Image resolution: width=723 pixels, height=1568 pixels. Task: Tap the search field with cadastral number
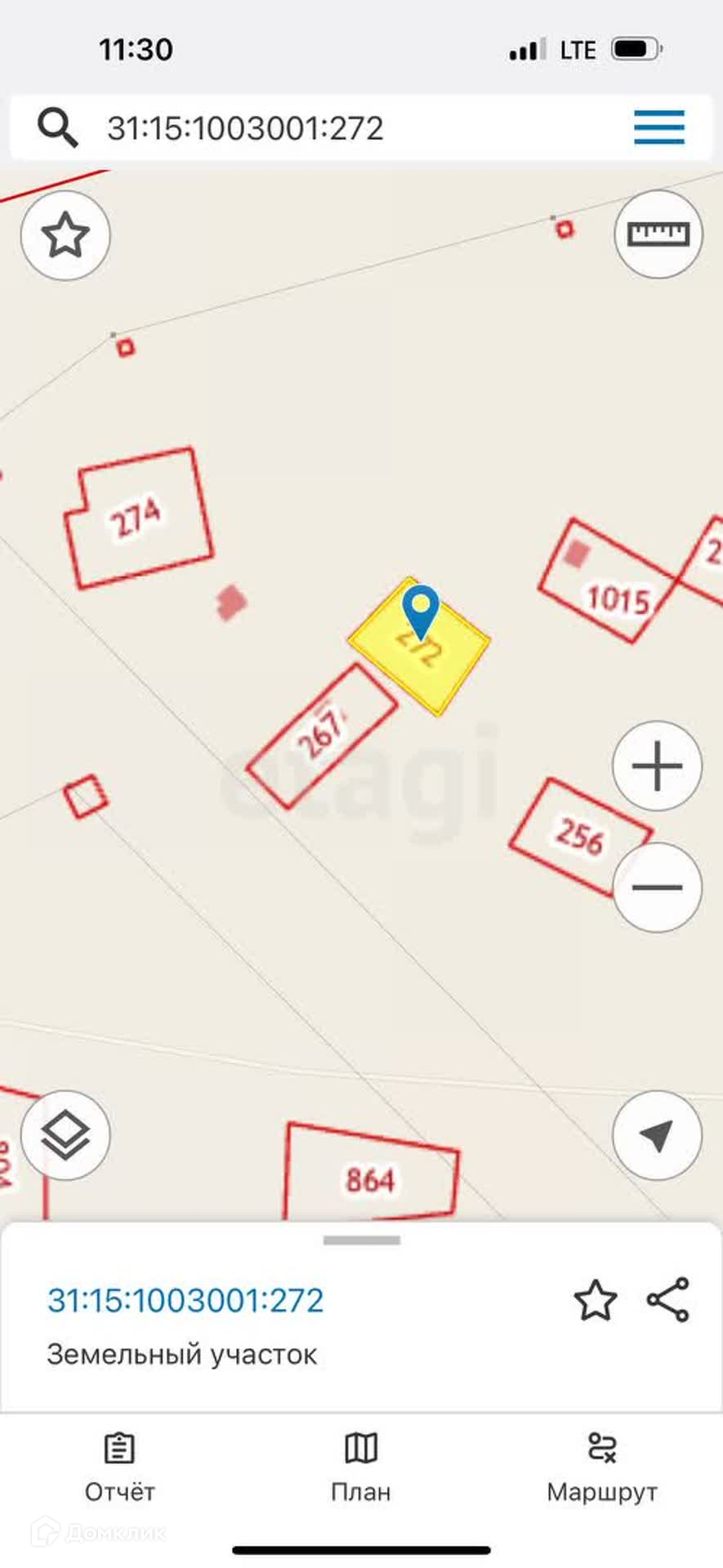tap(327, 128)
